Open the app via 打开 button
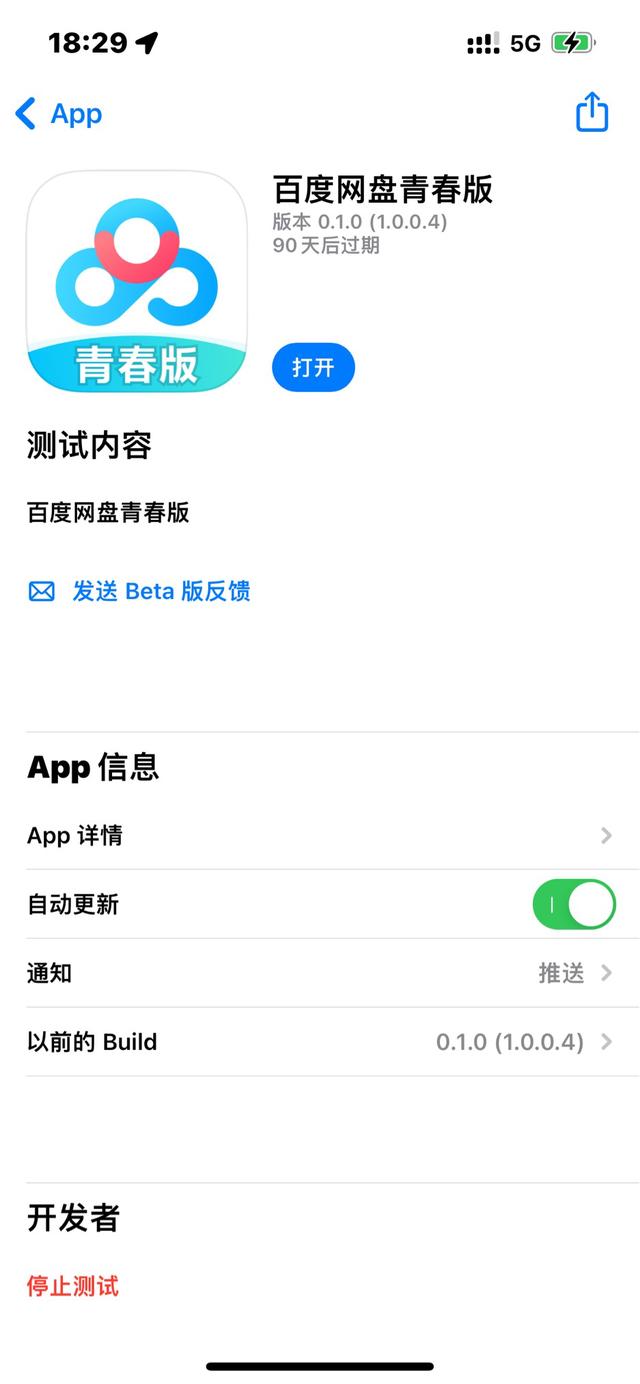Screen dimensions: 640x1384 (313, 368)
